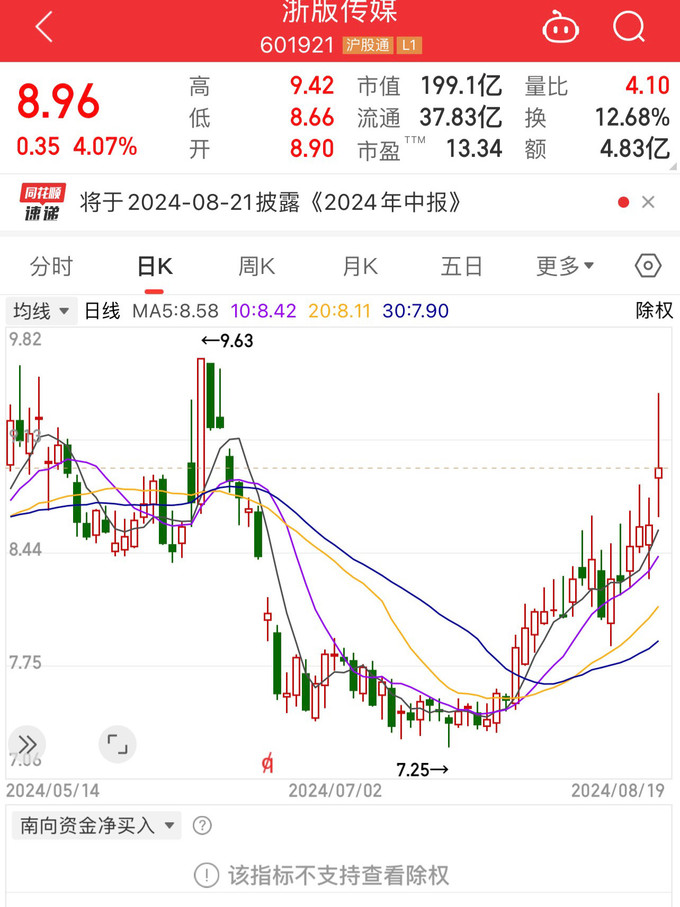Tap the help question mark icon

202,826
